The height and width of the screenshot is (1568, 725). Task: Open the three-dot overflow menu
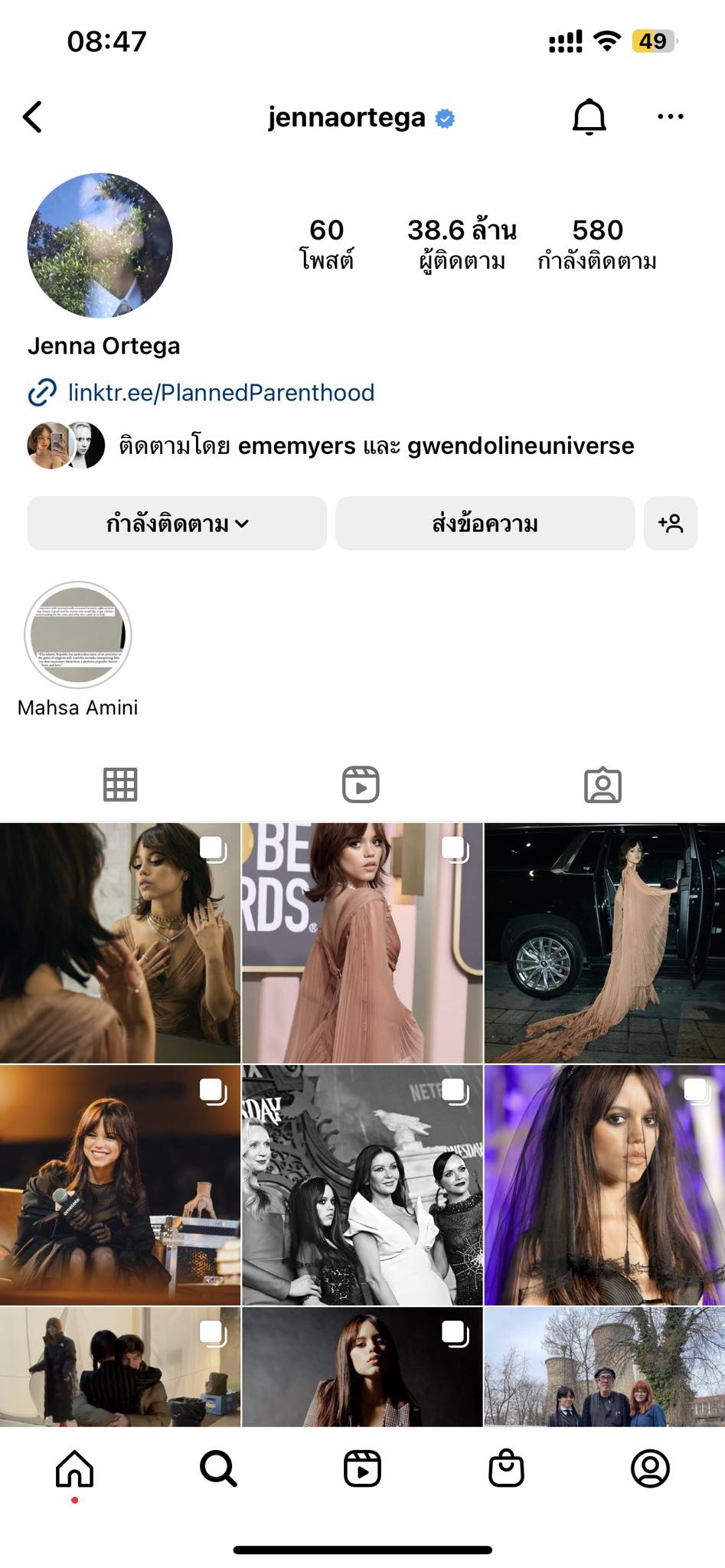[x=670, y=117]
